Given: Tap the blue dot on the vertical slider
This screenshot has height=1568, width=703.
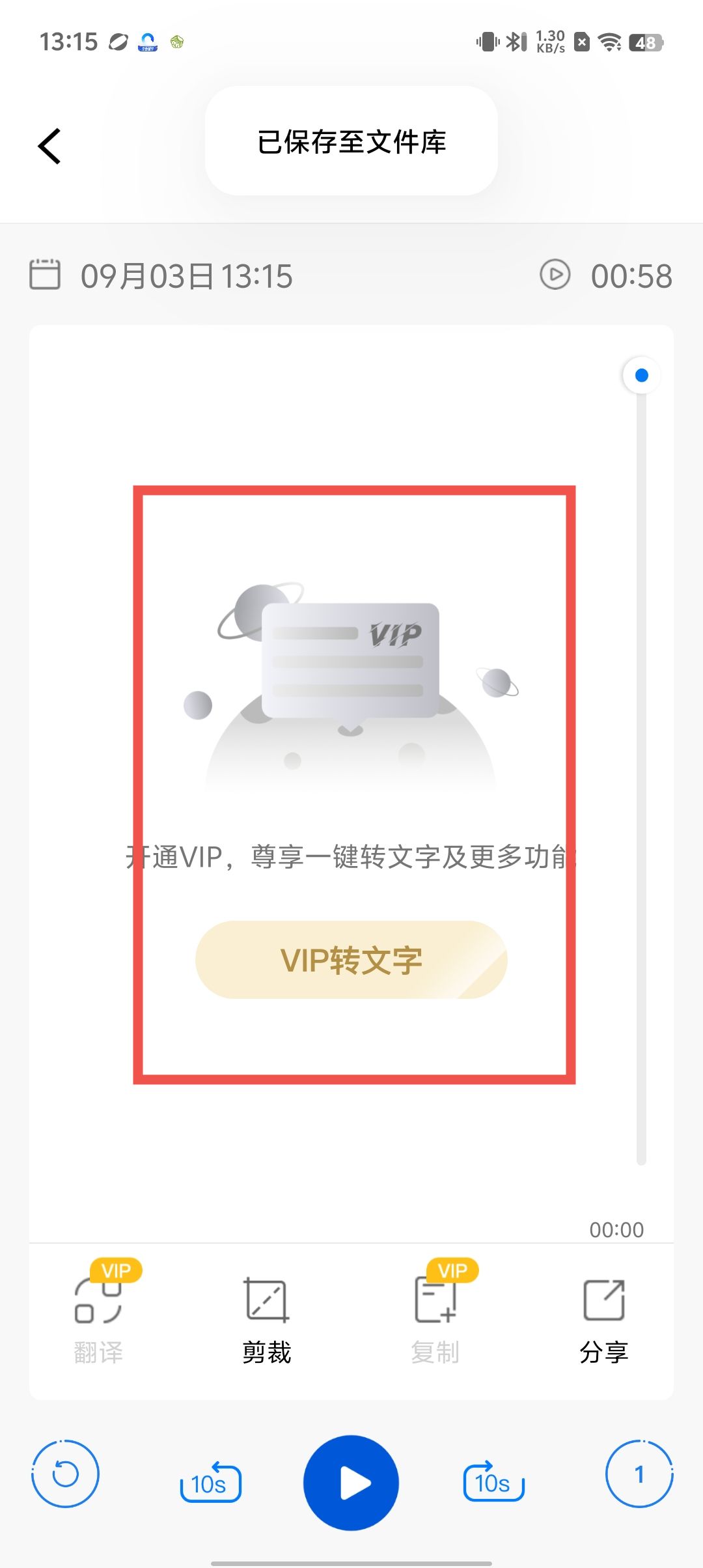Looking at the screenshot, I should tap(641, 375).
